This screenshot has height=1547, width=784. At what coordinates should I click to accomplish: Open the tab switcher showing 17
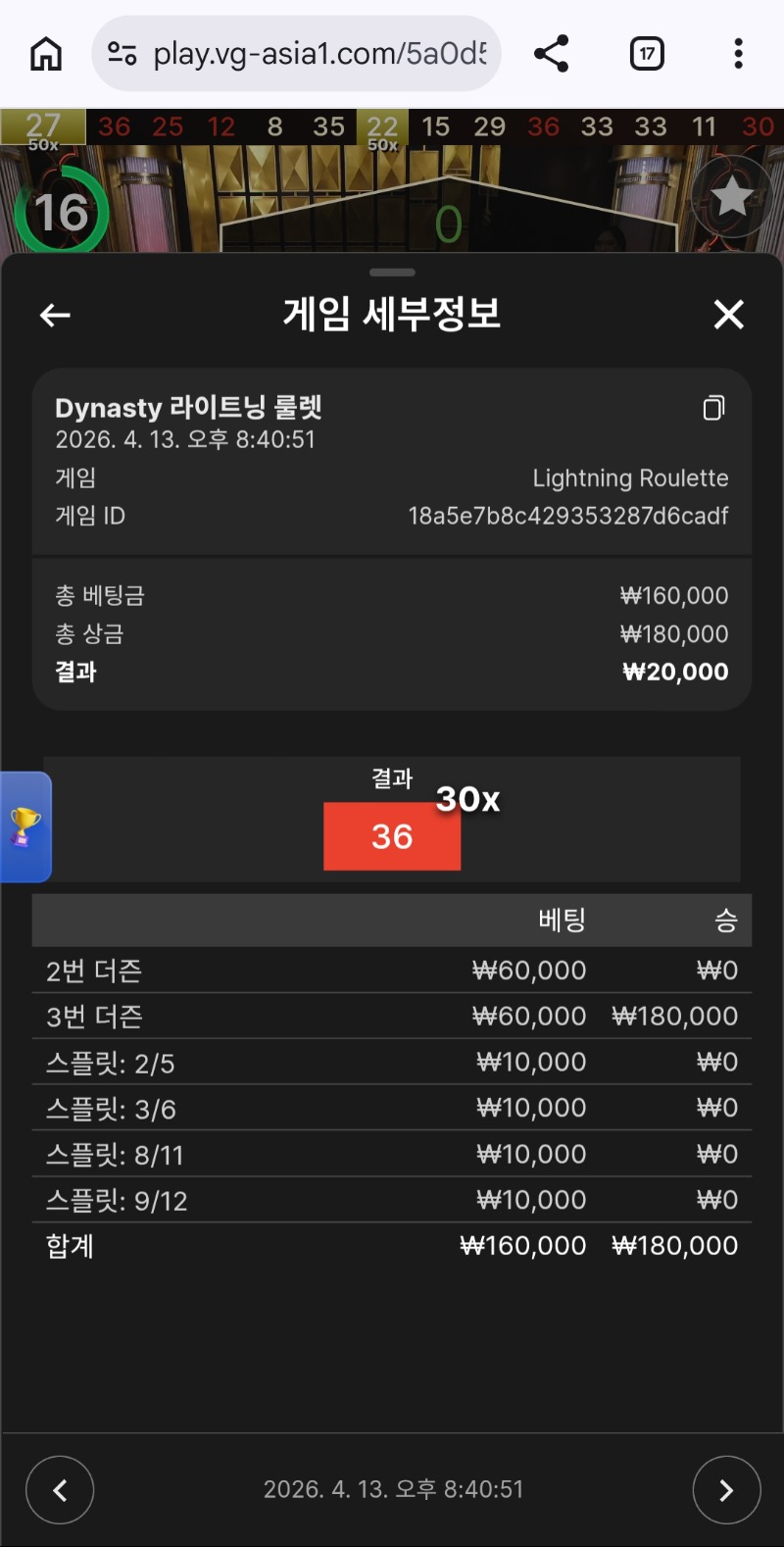tap(647, 53)
